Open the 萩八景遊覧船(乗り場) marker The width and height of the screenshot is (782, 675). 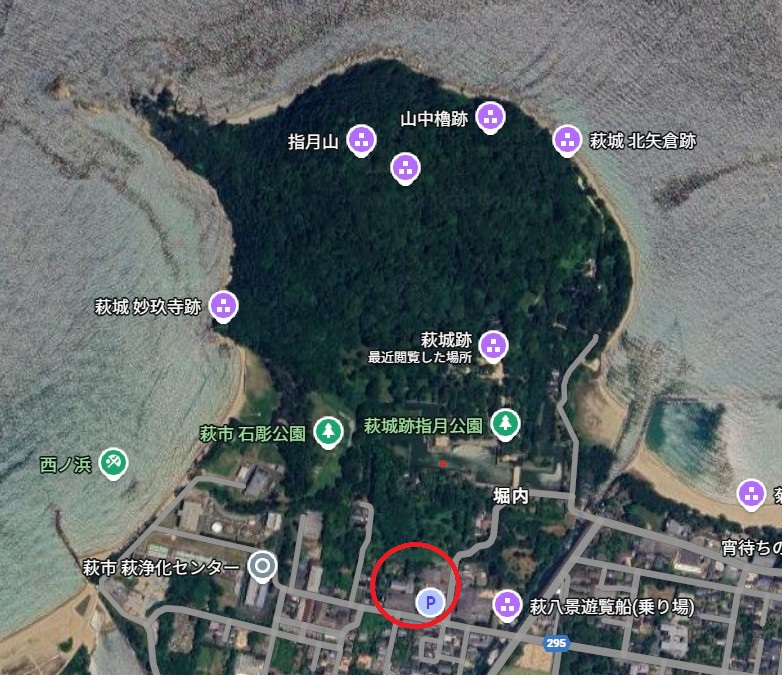[508, 603]
